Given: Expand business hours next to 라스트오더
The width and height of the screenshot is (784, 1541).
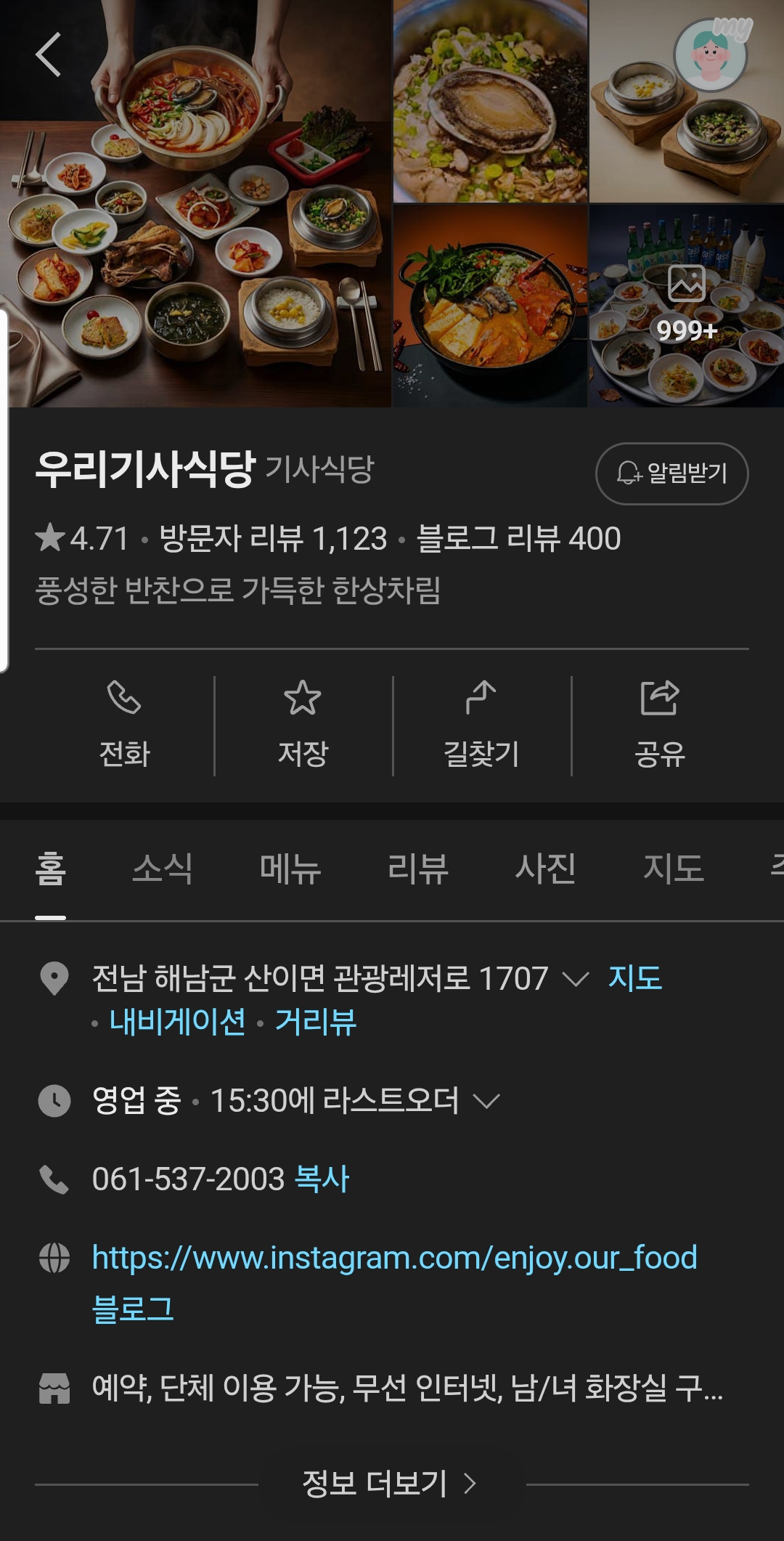Looking at the screenshot, I should [x=486, y=1101].
